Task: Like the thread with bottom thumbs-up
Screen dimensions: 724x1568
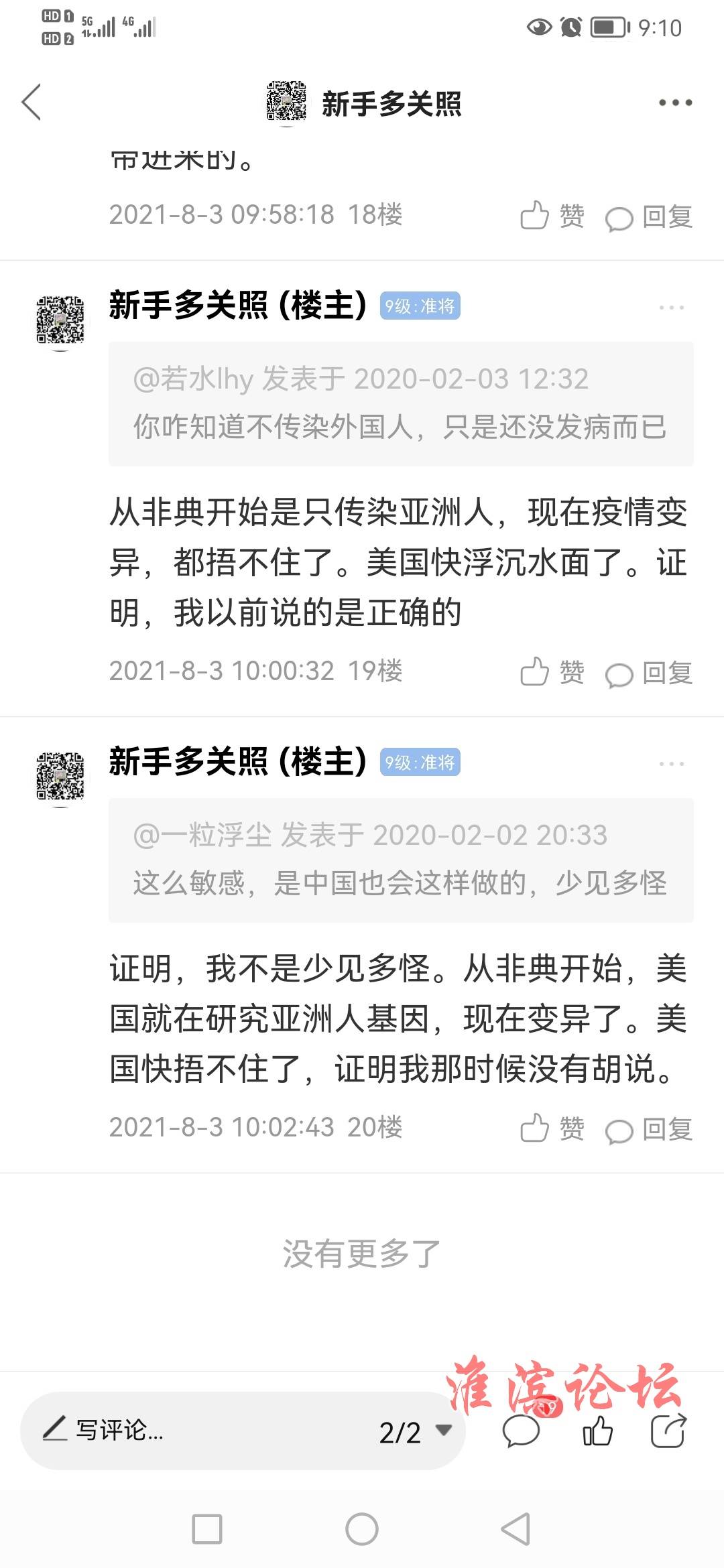Action: tap(597, 1431)
